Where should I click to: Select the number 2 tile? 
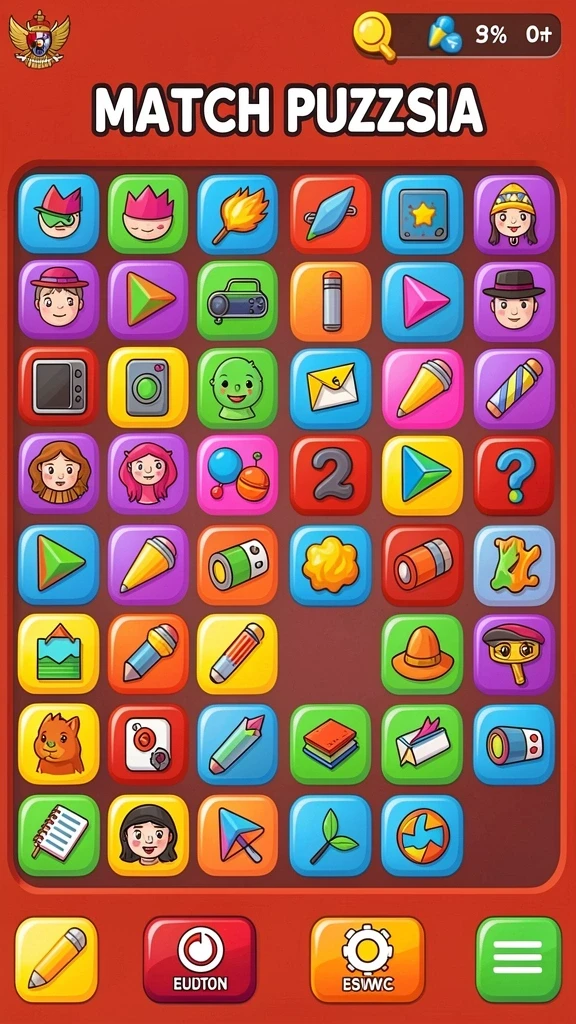pyautogui.click(x=330, y=474)
